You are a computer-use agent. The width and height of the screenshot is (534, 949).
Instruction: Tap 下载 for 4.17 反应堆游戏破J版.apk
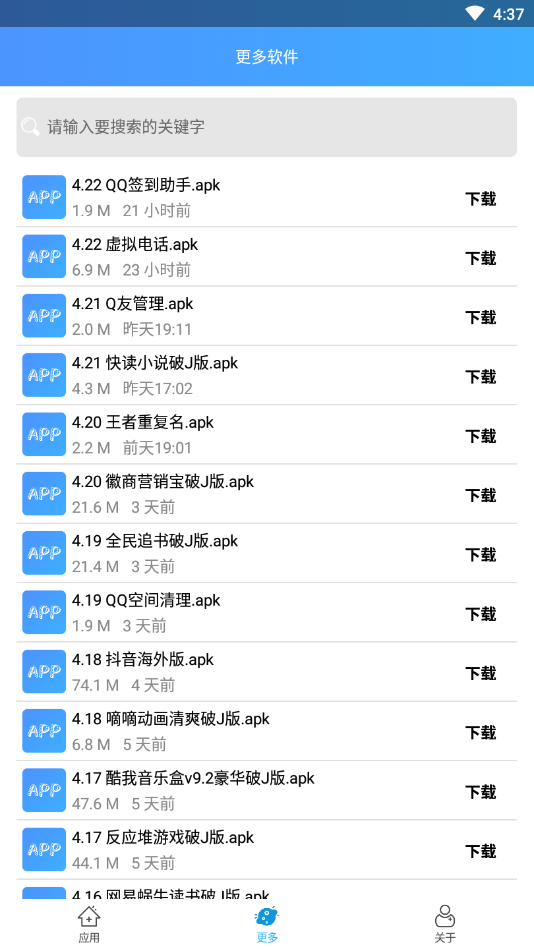pos(480,851)
